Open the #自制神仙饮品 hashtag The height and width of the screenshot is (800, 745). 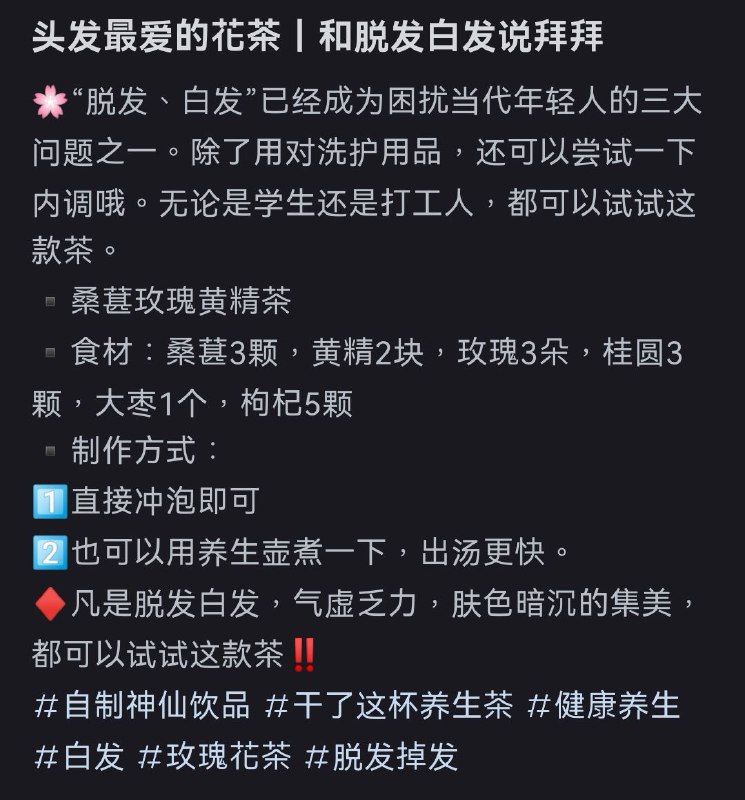coord(141,705)
